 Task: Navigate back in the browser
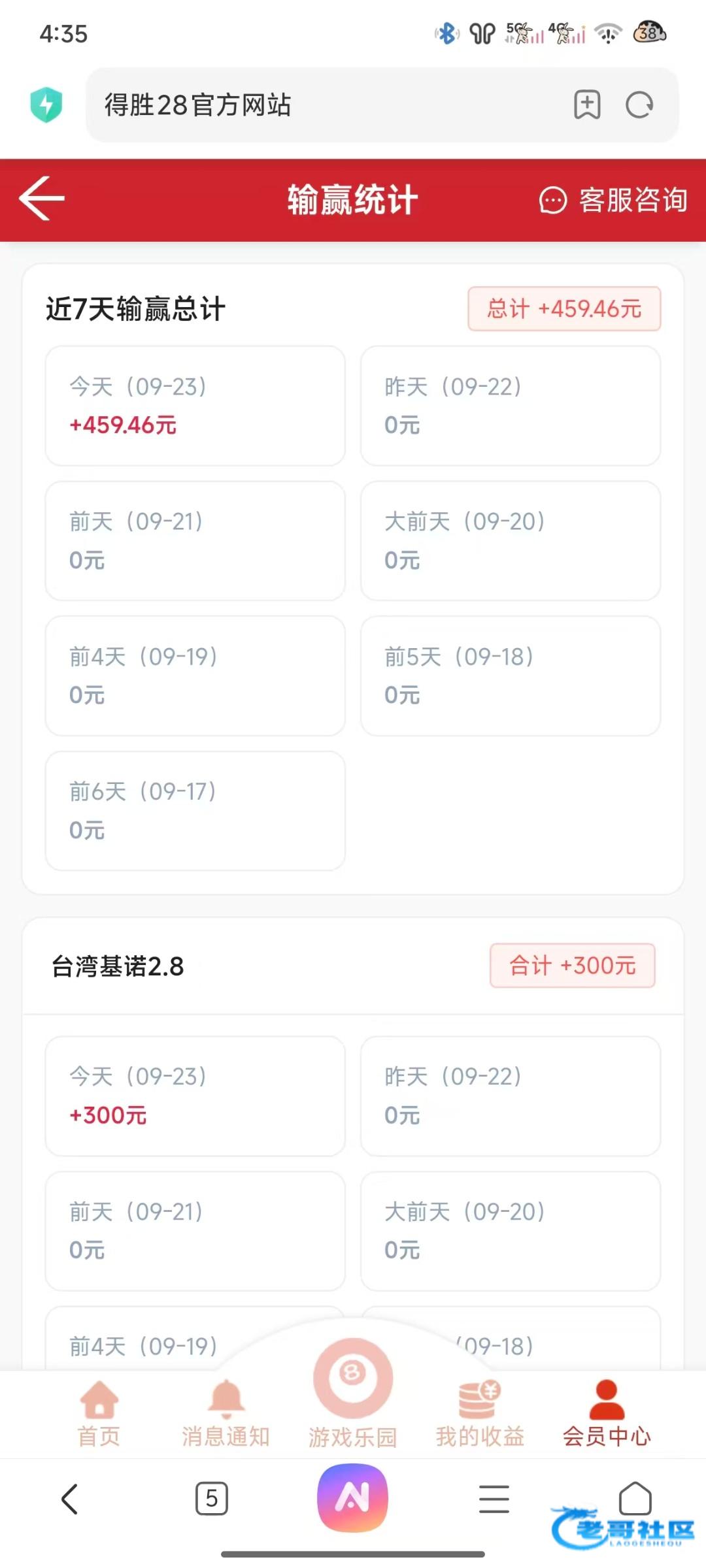tap(70, 1499)
